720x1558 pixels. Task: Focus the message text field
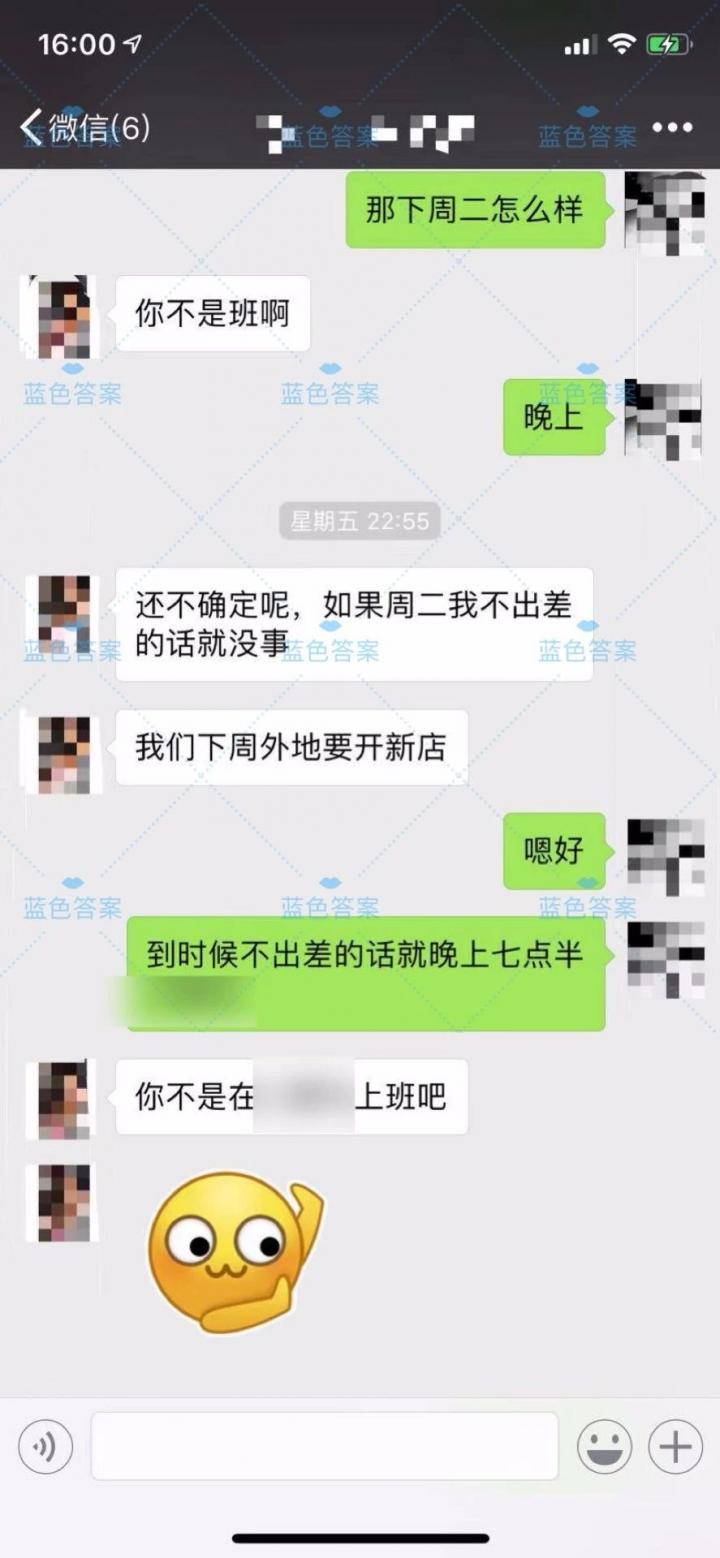pos(324,1446)
